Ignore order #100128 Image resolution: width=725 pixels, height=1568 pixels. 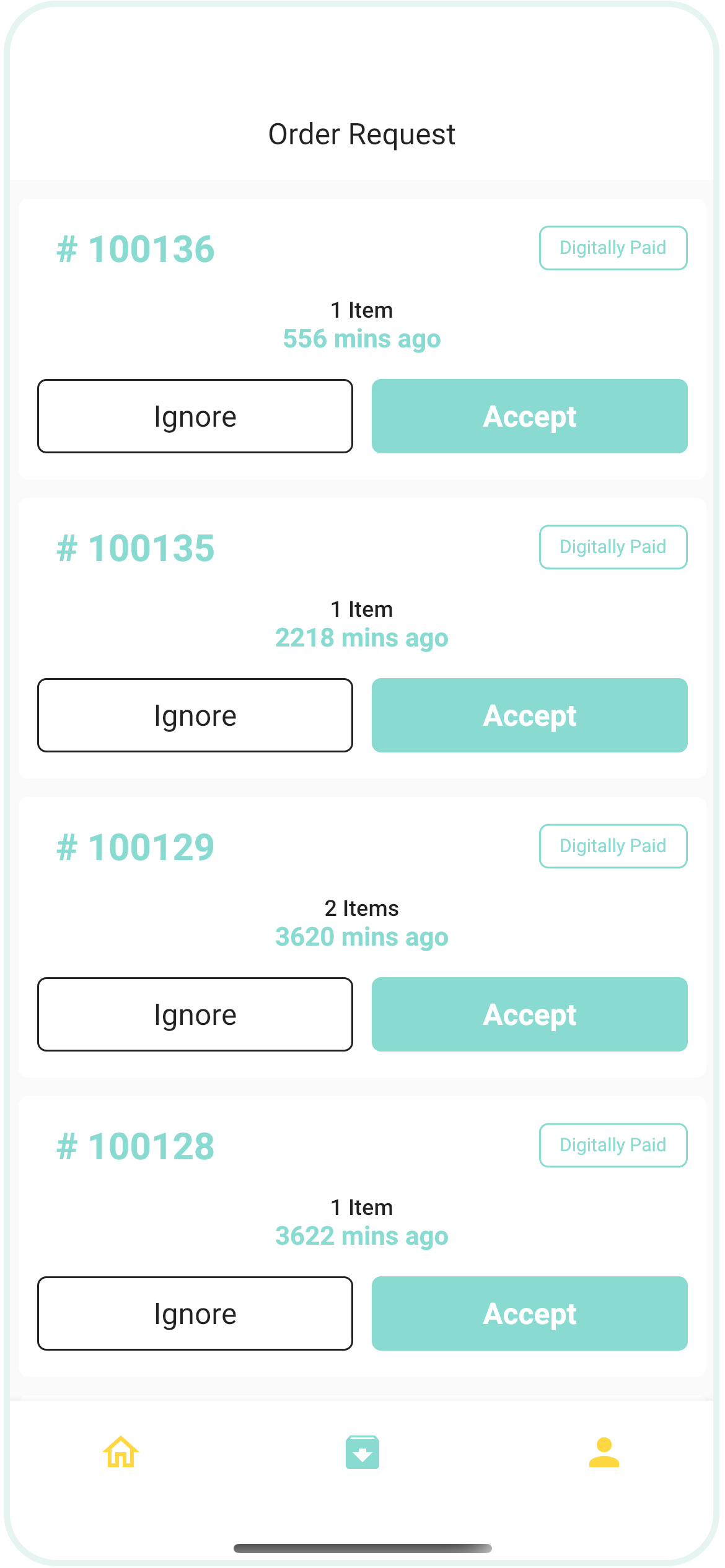pyautogui.click(x=195, y=1313)
